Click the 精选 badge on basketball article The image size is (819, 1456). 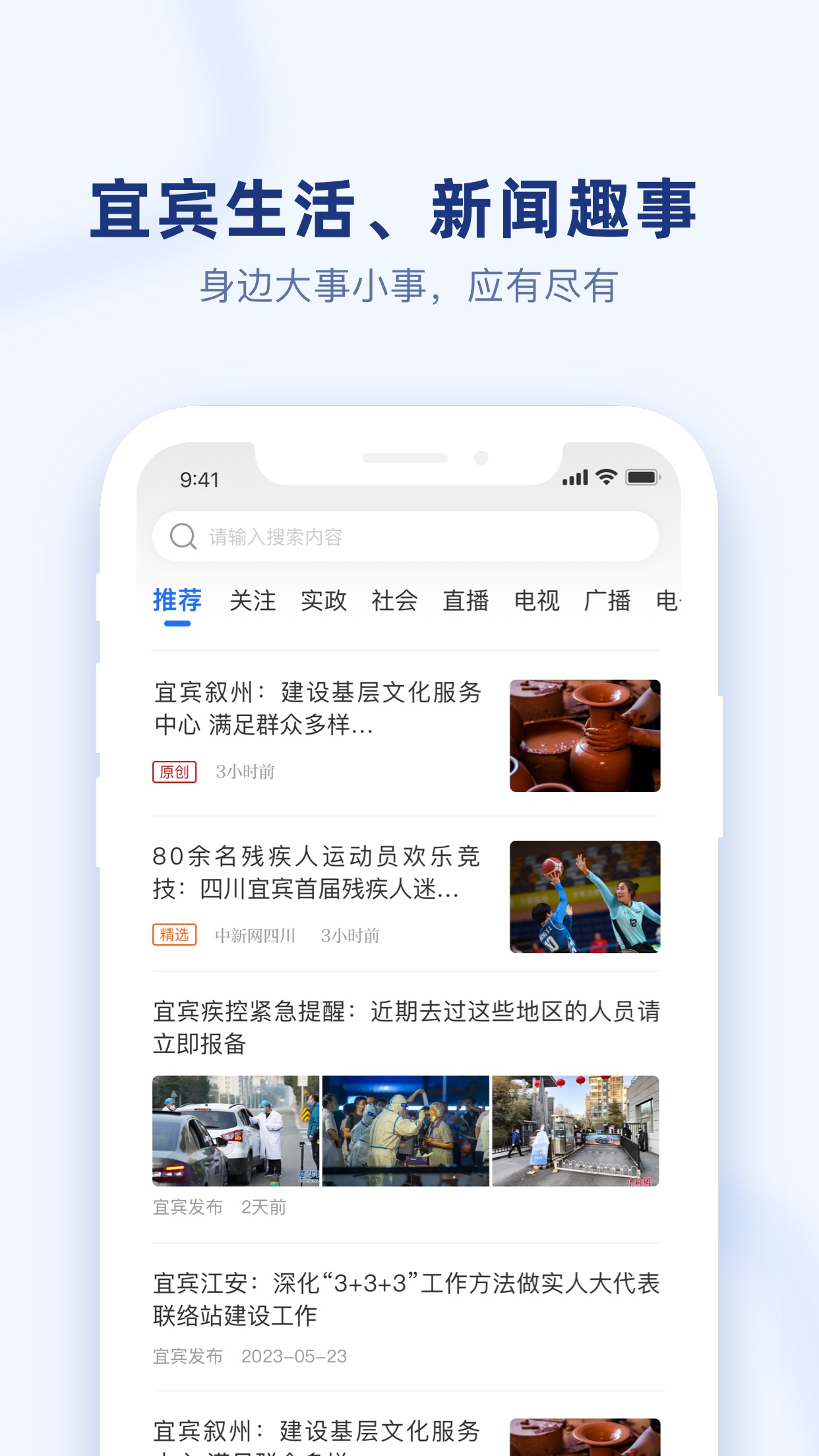175,934
